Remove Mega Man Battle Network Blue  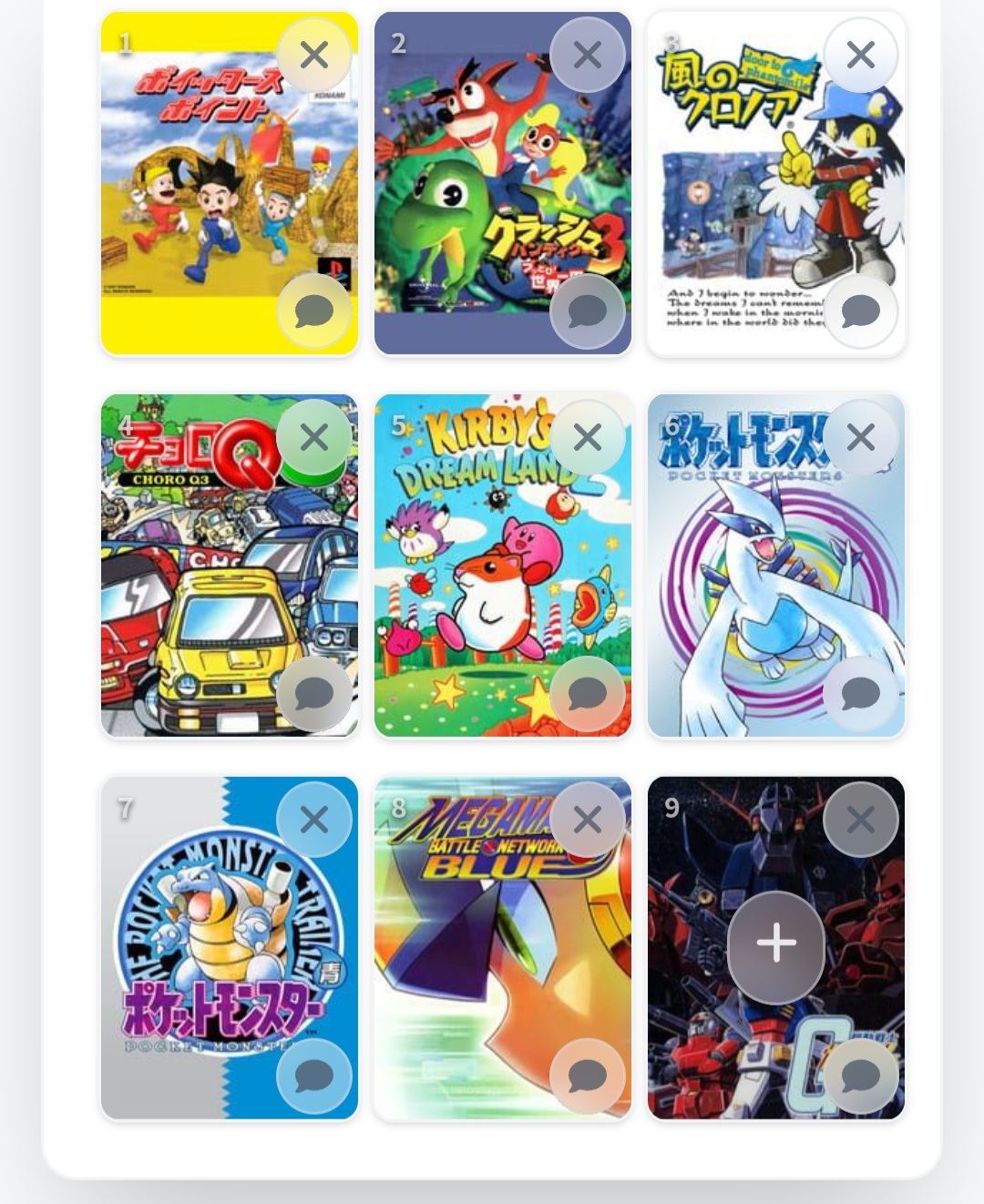[588, 820]
